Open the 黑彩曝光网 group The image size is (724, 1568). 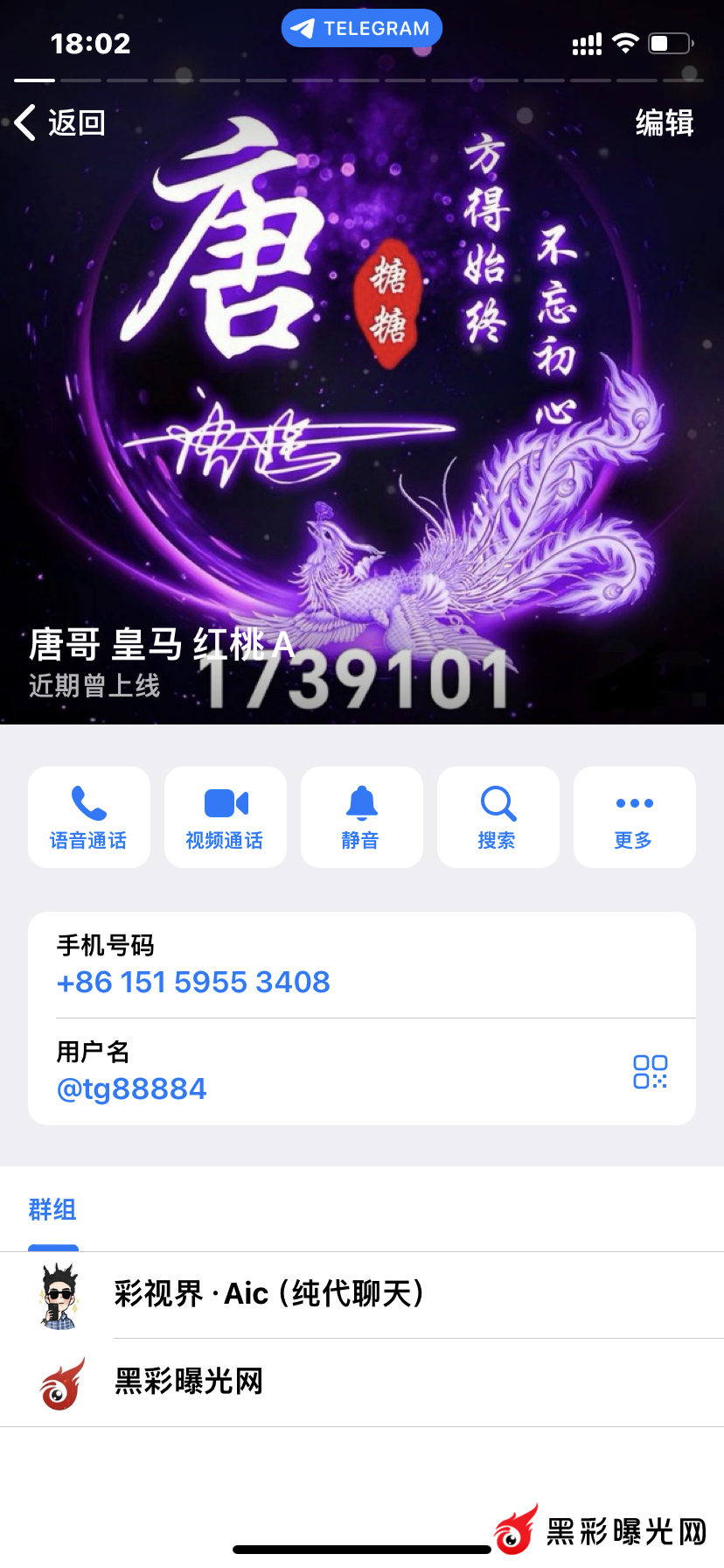(189, 1381)
